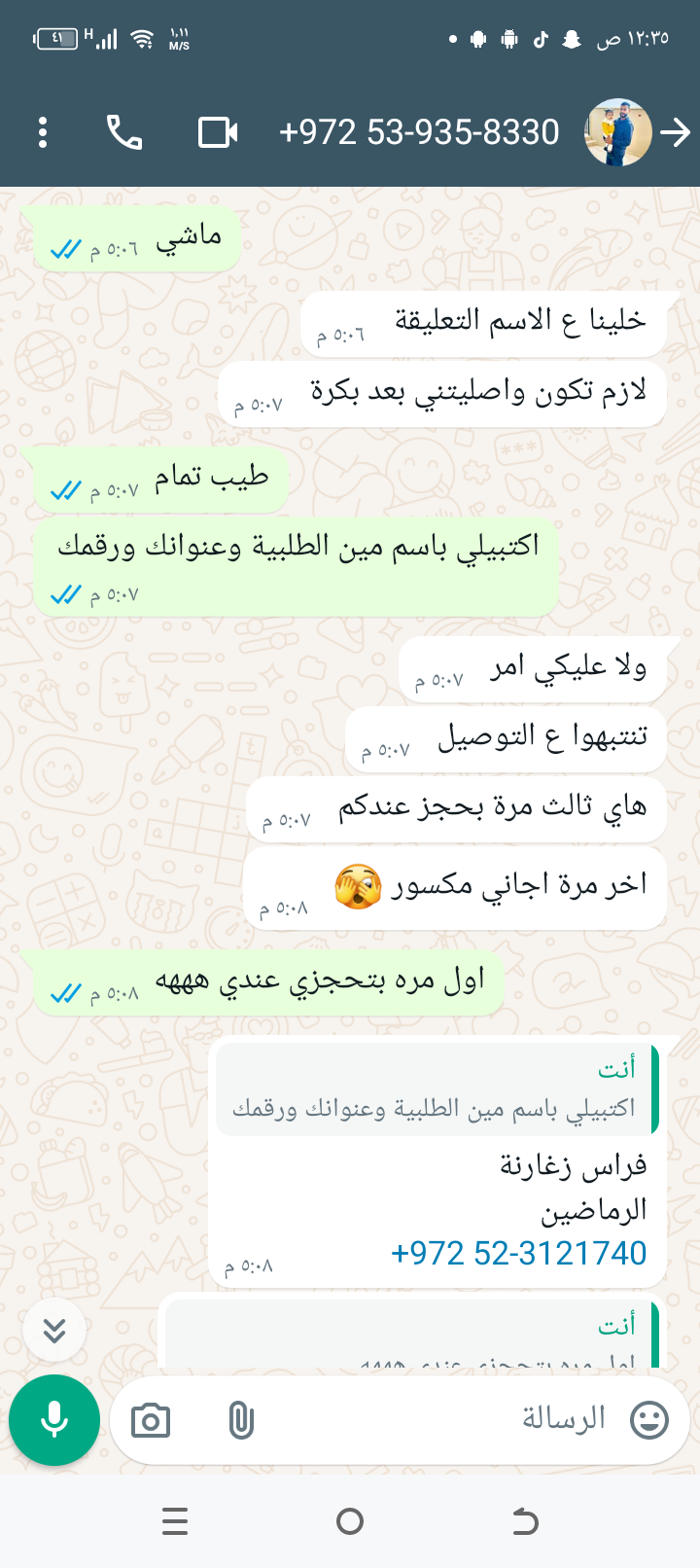
Task: Open contact info via +972 53-935-8330 title
Action: coord(419,132)
